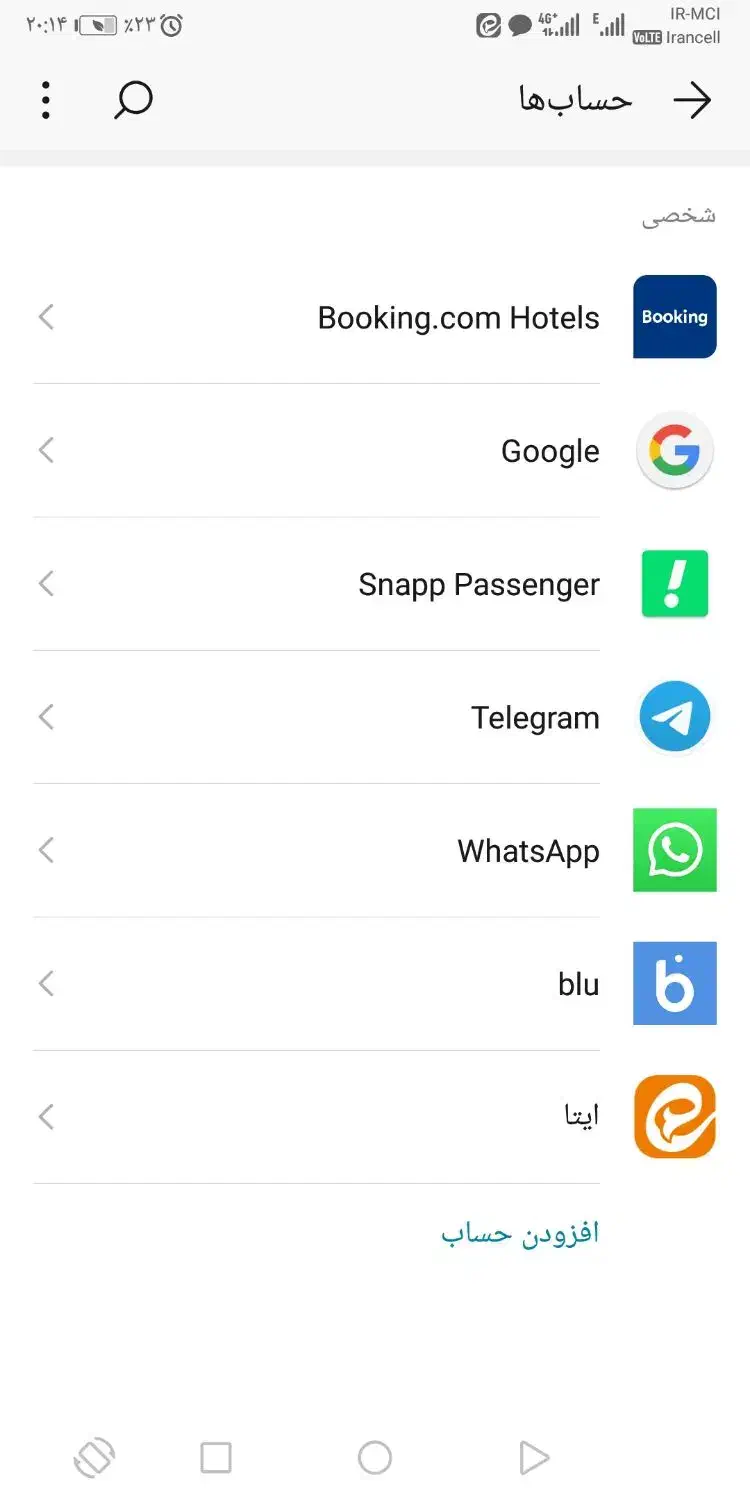Open the search icon
Screen dimensions: 750x1500
(x=133, y=101)
